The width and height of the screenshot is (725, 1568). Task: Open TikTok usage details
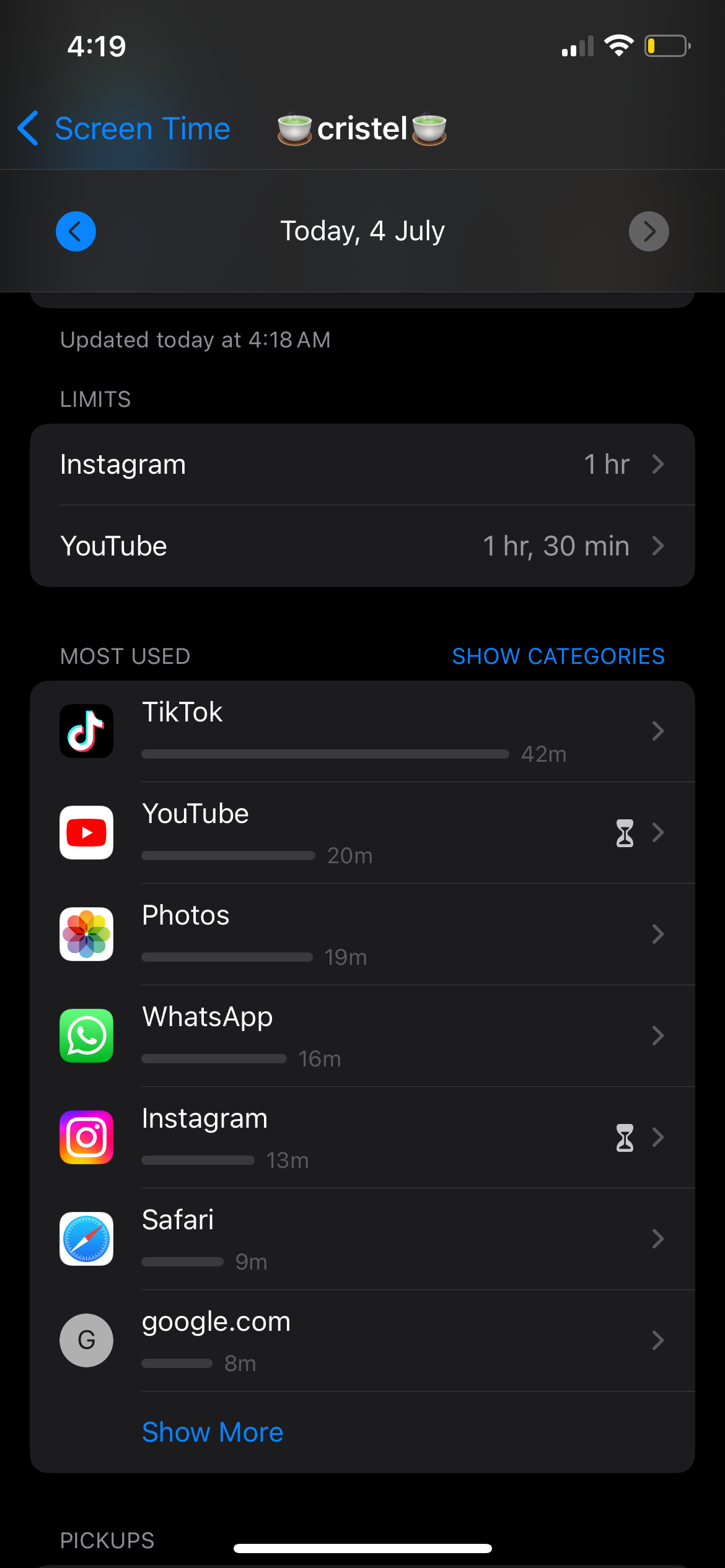click(362, 731)
